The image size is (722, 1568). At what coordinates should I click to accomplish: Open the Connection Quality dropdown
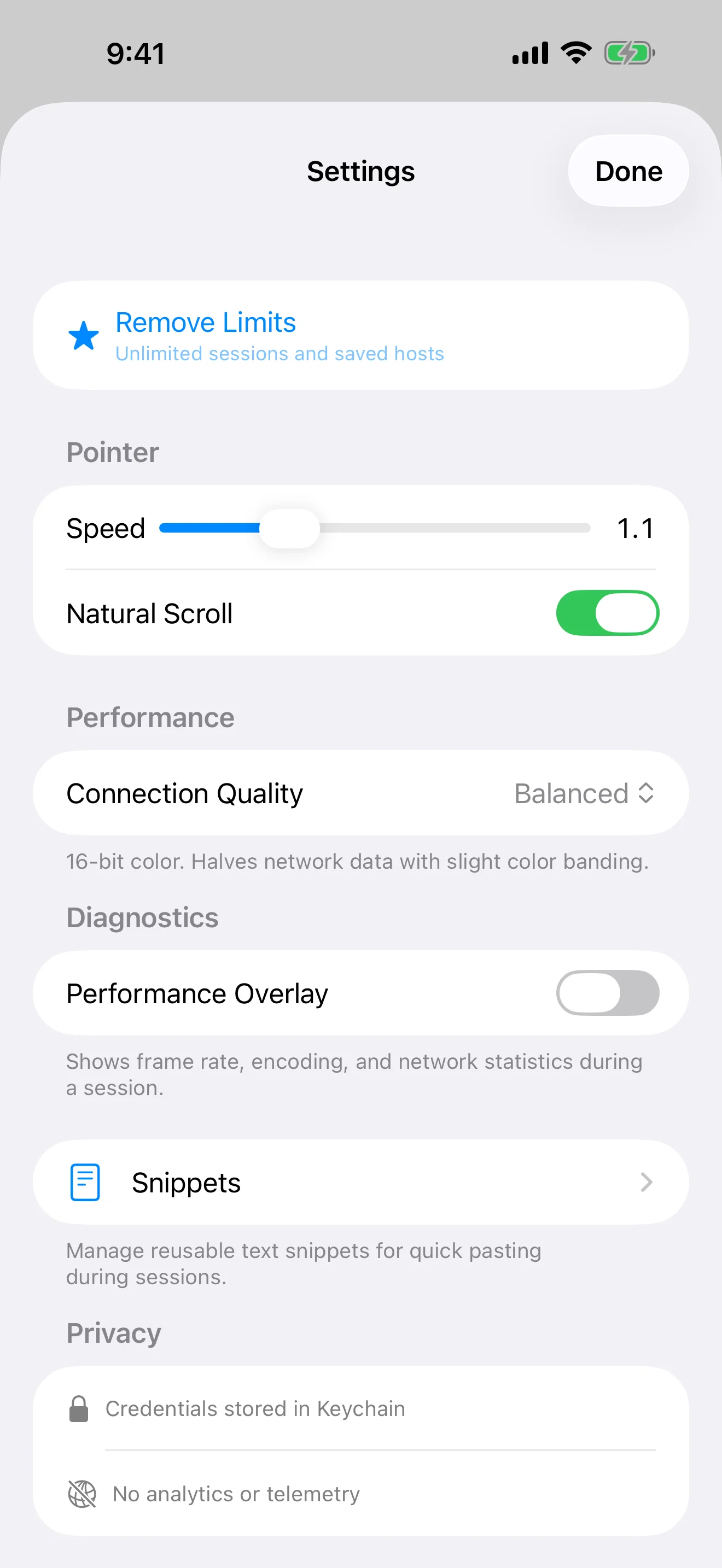click(x=584, y=793)
